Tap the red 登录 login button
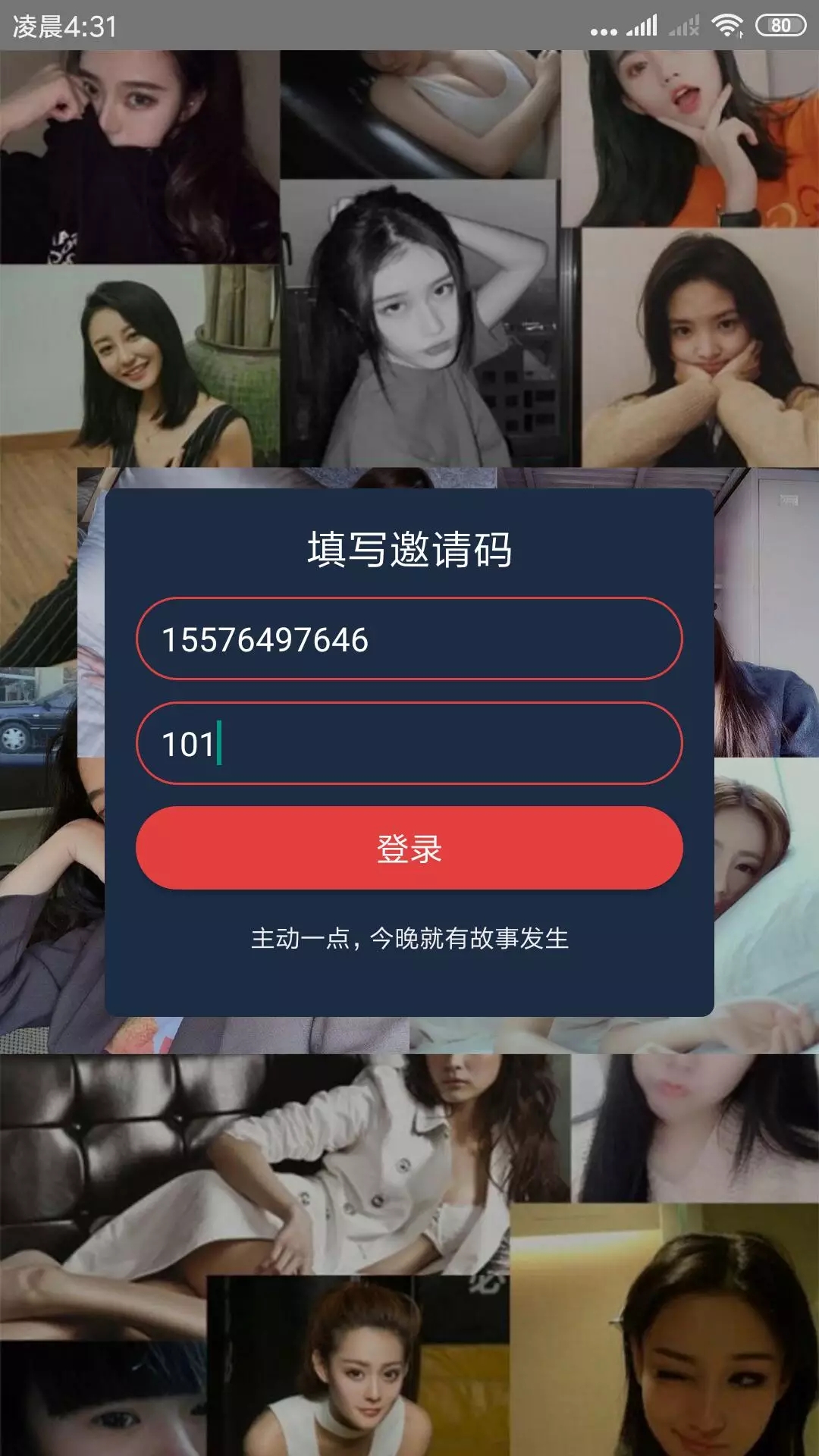819x1456 pixels. tap(409, 848)
